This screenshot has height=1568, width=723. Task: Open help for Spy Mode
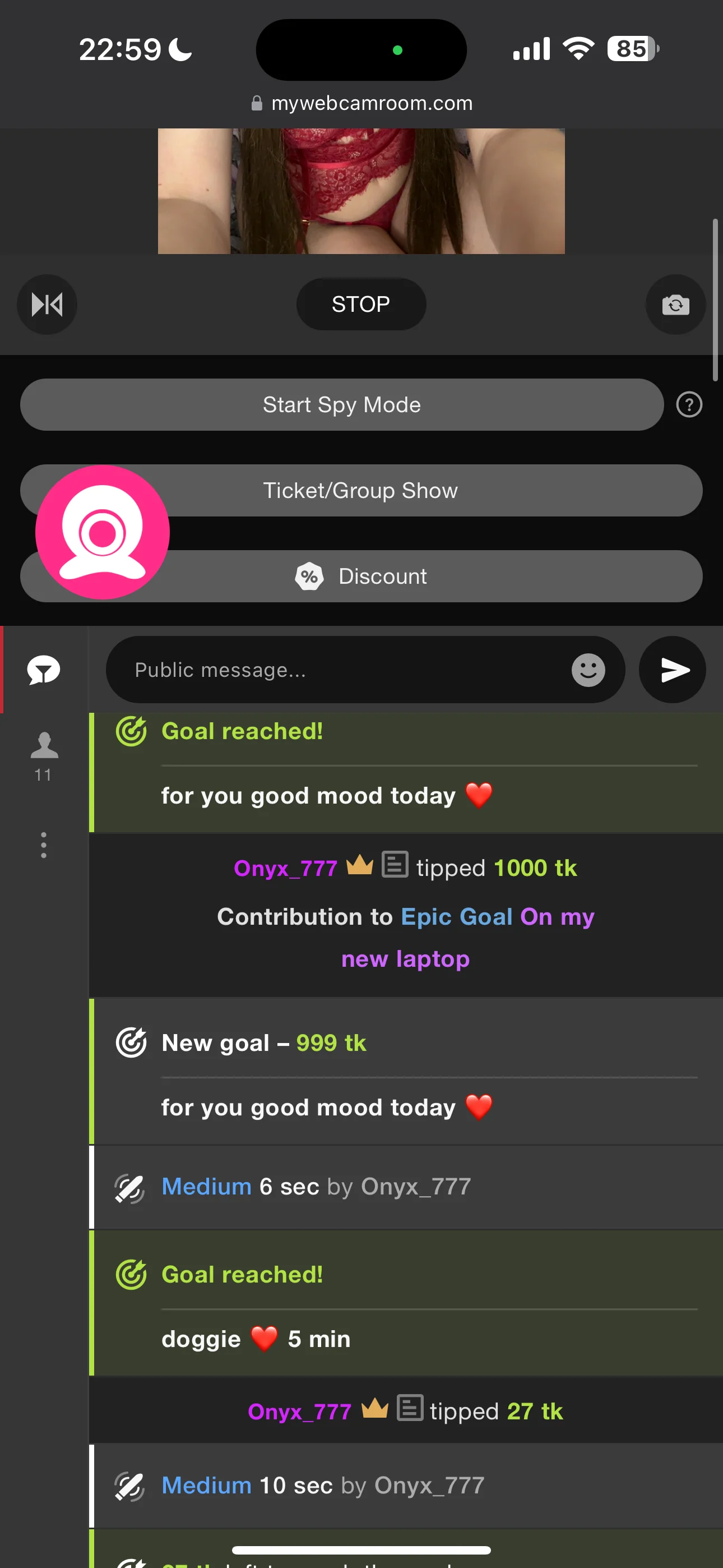[x=689, y=405]
